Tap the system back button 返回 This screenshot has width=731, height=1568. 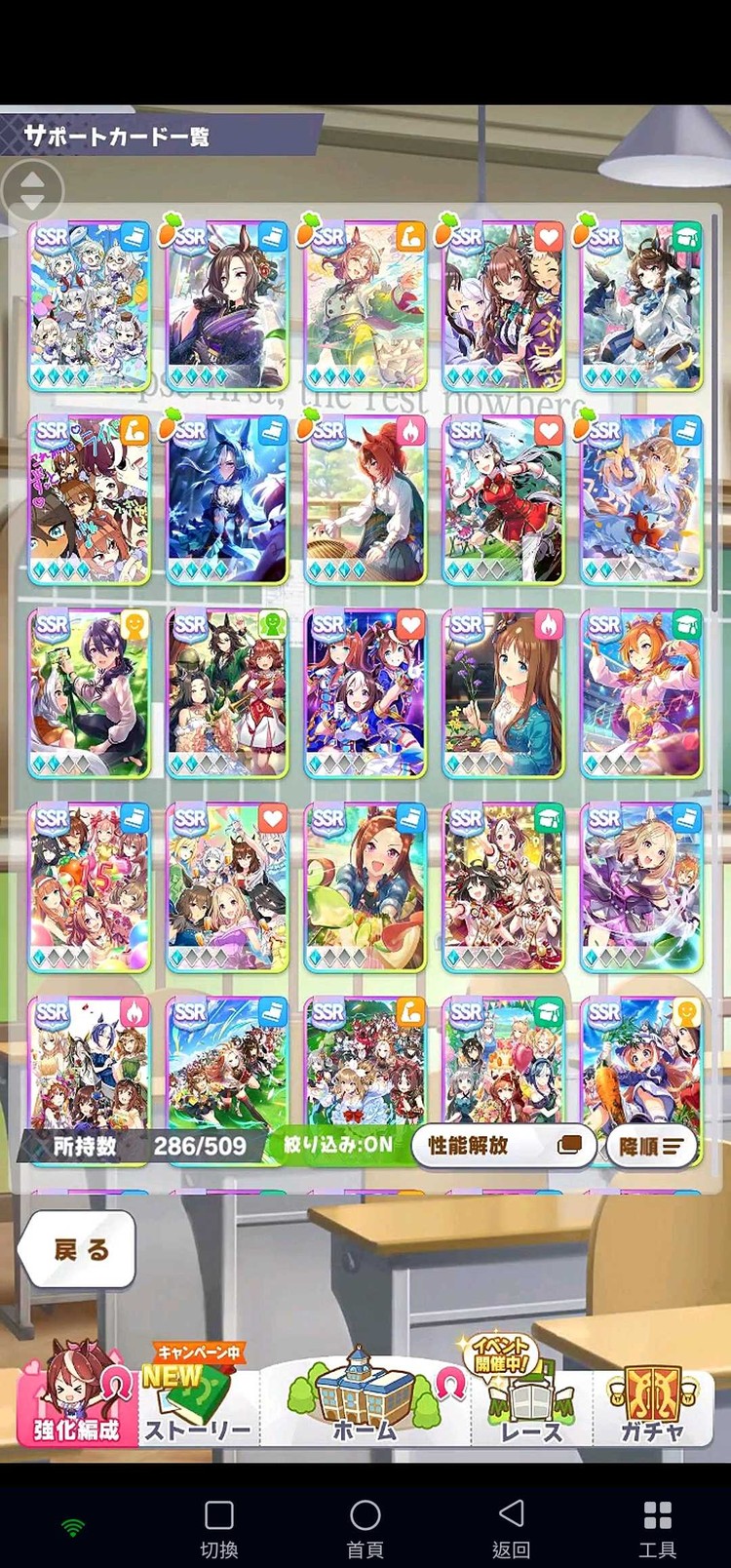[x=511, y=1527]
